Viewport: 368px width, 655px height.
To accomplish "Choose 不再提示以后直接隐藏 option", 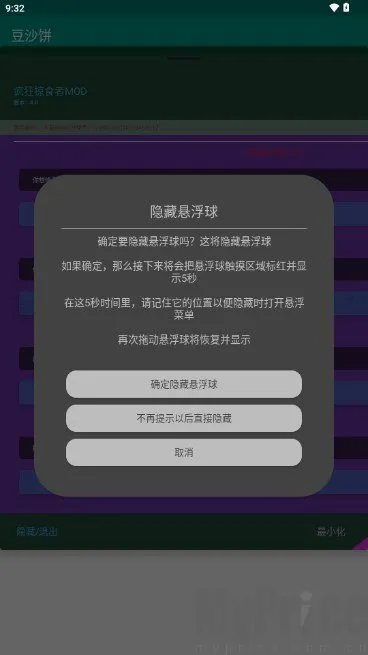I will [184, 418].
